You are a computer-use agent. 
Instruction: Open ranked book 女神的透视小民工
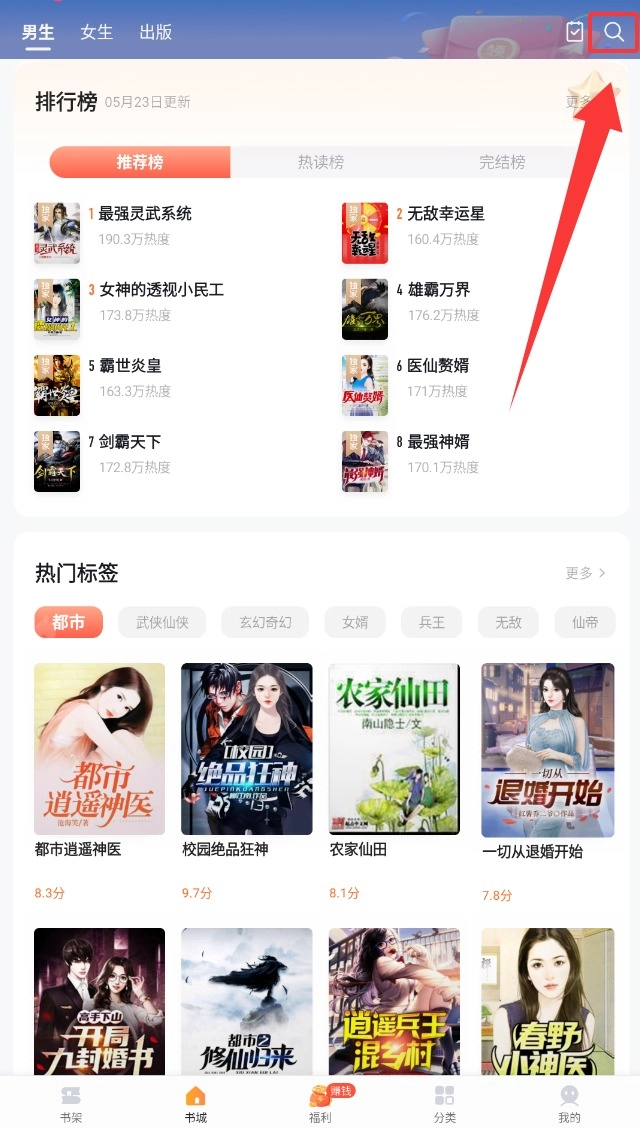coord(160,290)
